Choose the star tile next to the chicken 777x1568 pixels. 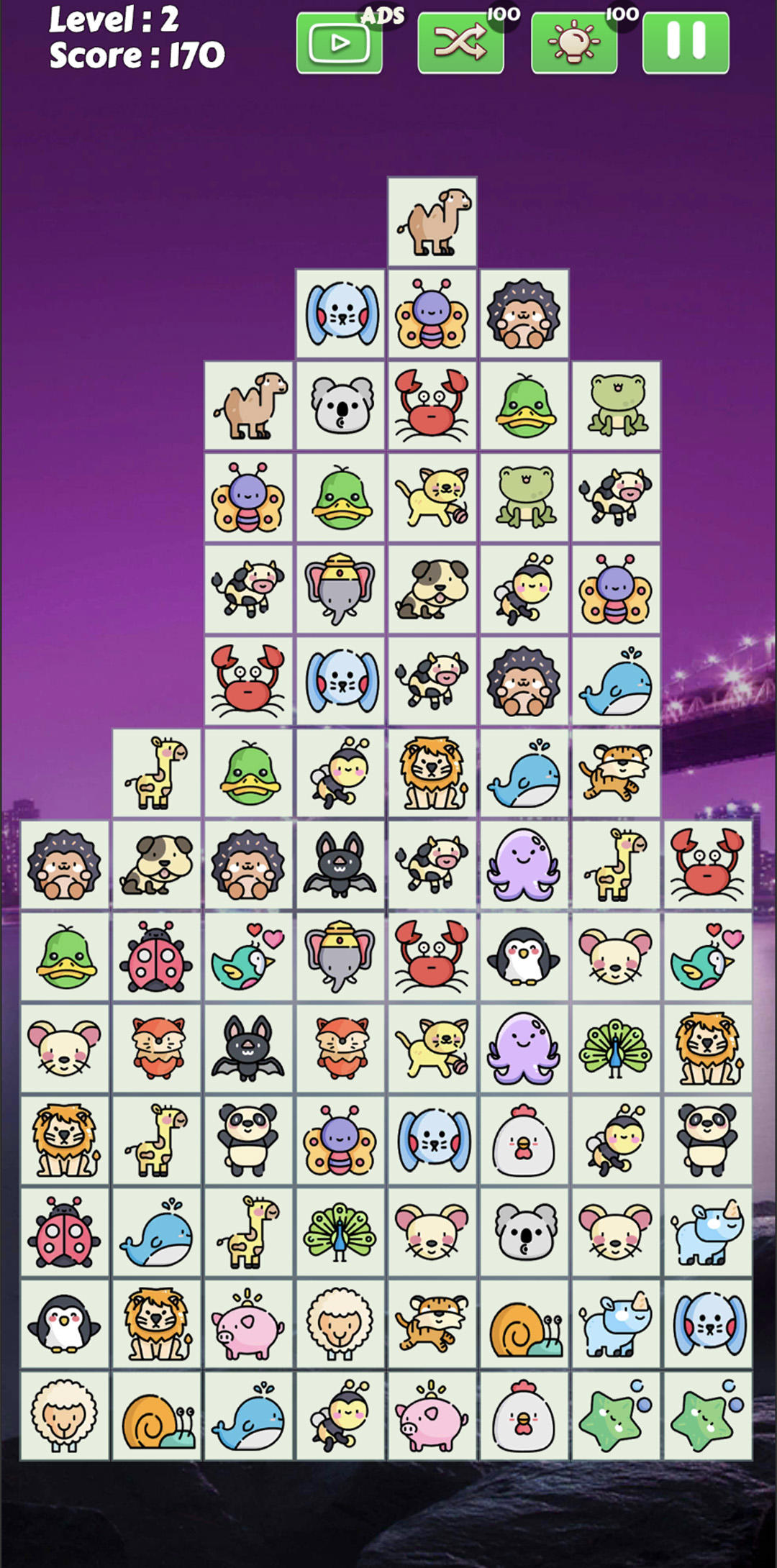(616, 1416)
